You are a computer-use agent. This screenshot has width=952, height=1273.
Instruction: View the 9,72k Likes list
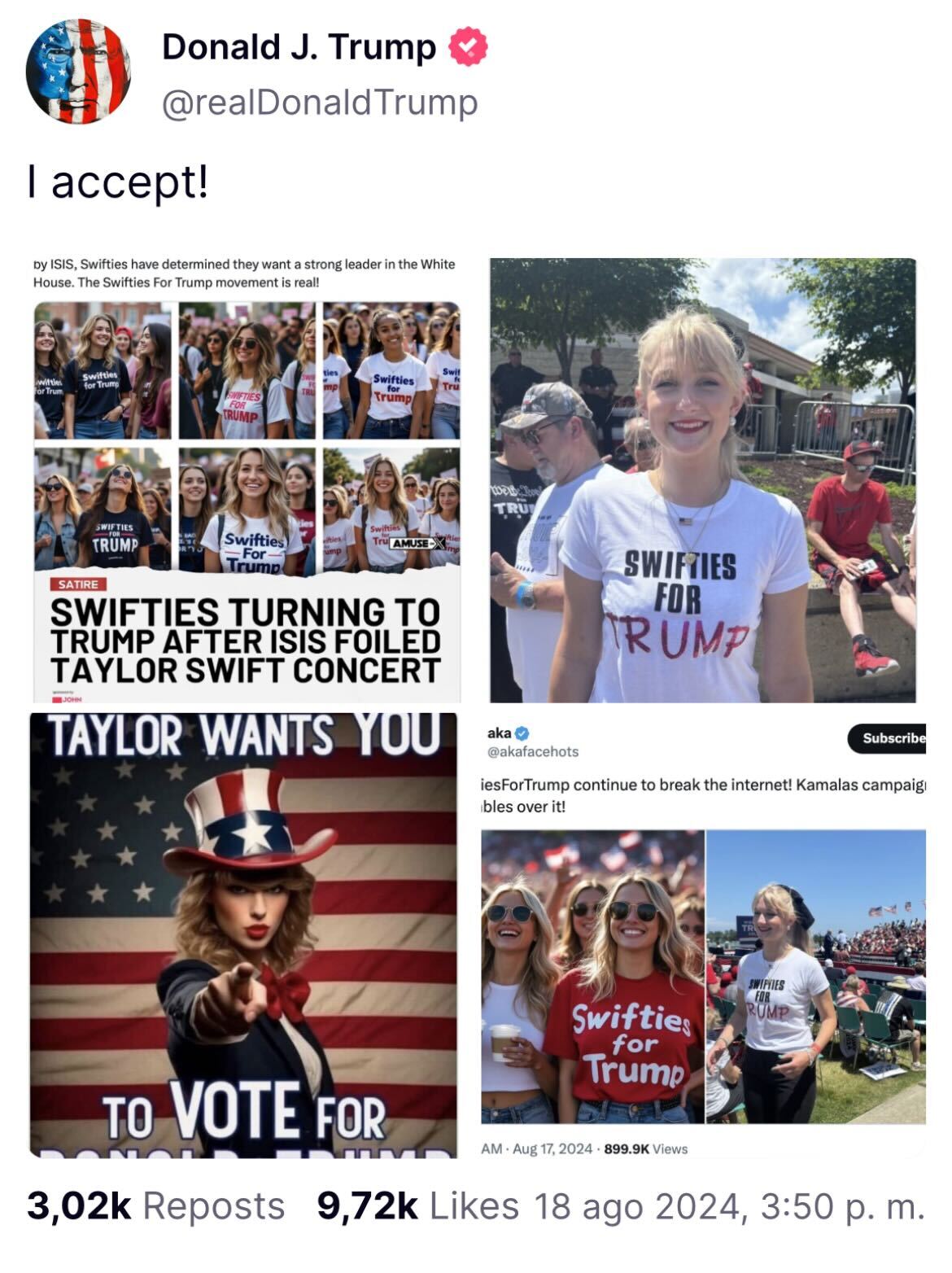417,1205
